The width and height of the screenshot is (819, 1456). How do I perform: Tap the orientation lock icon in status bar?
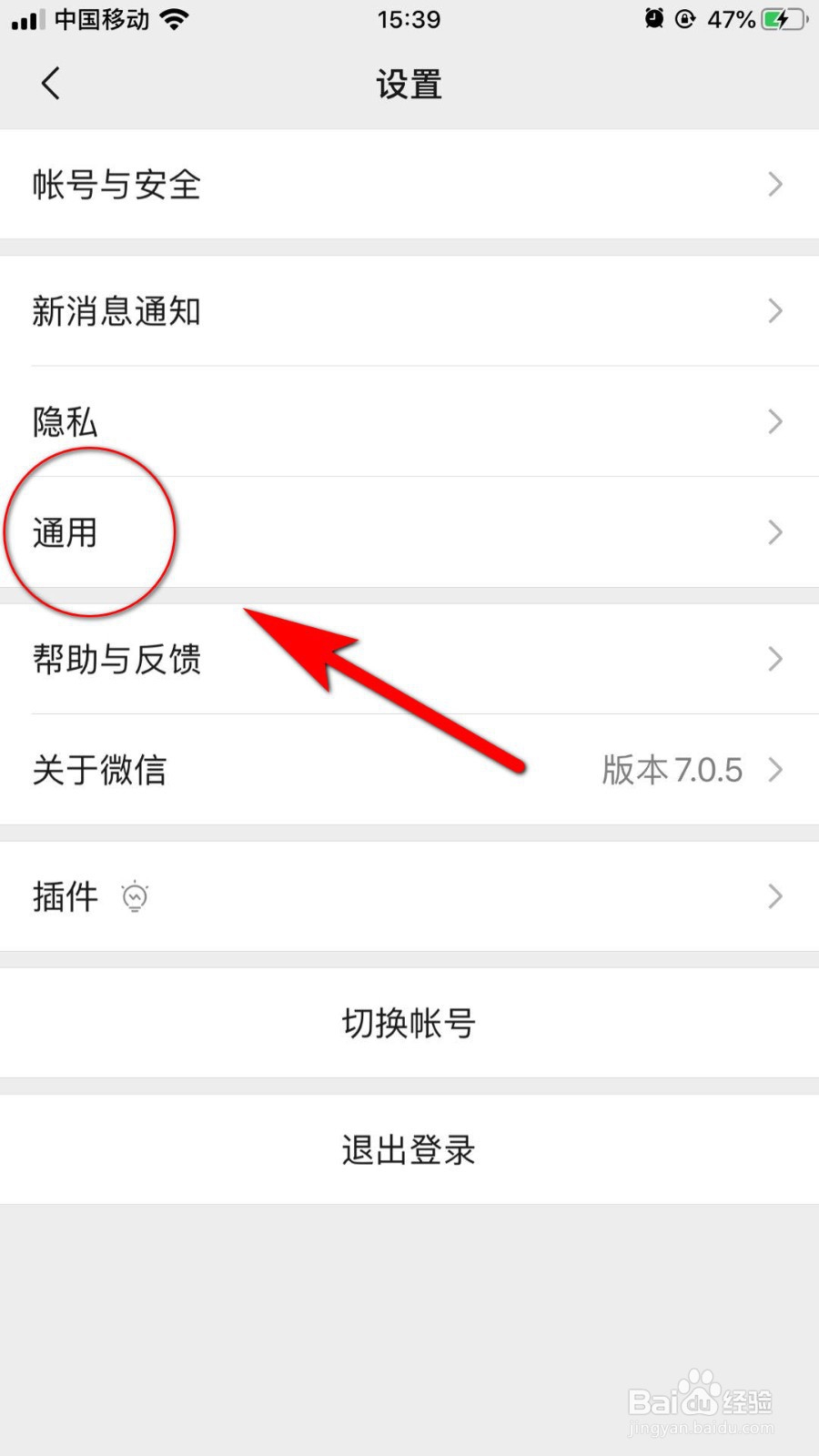pyautogui.click(x=687, y=19)
